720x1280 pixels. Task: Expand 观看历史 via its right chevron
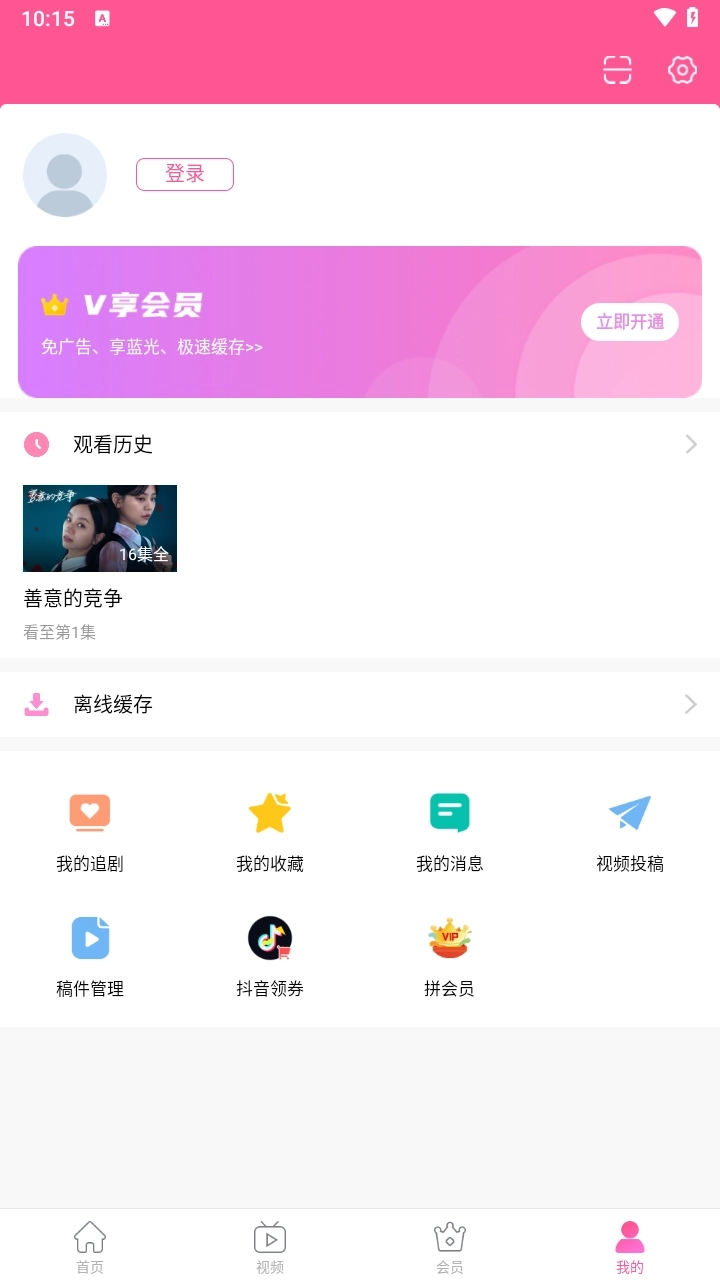click(x=690, y=444)
